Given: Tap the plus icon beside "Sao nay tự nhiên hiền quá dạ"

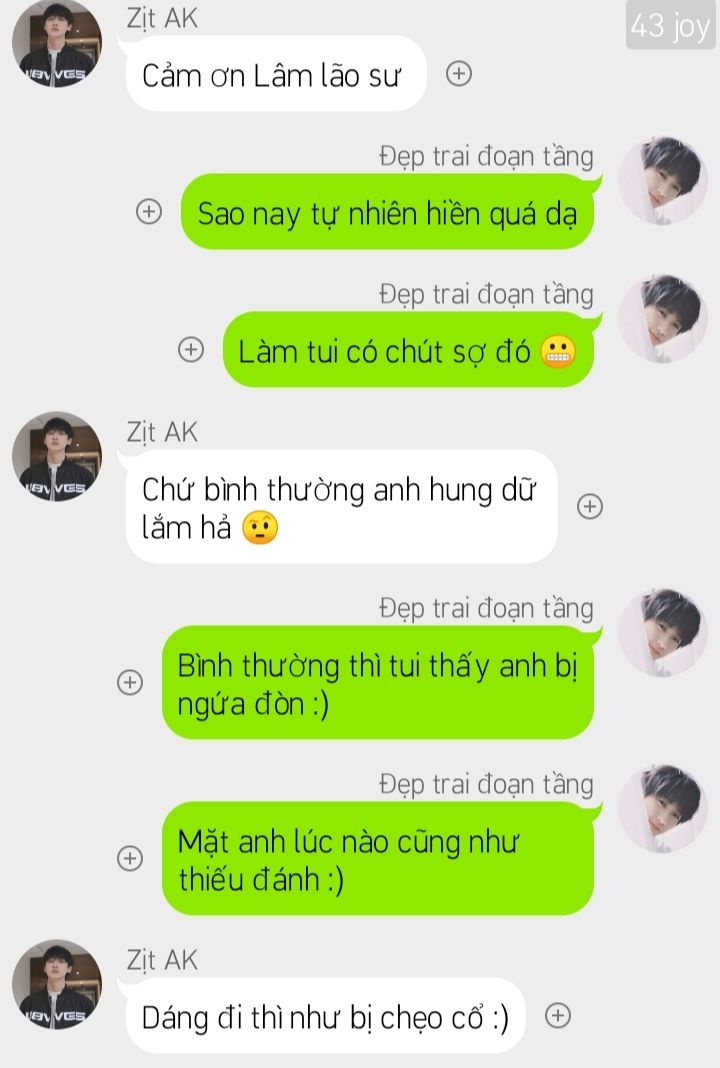Looking at the screenshot, I should pos(149,212).
